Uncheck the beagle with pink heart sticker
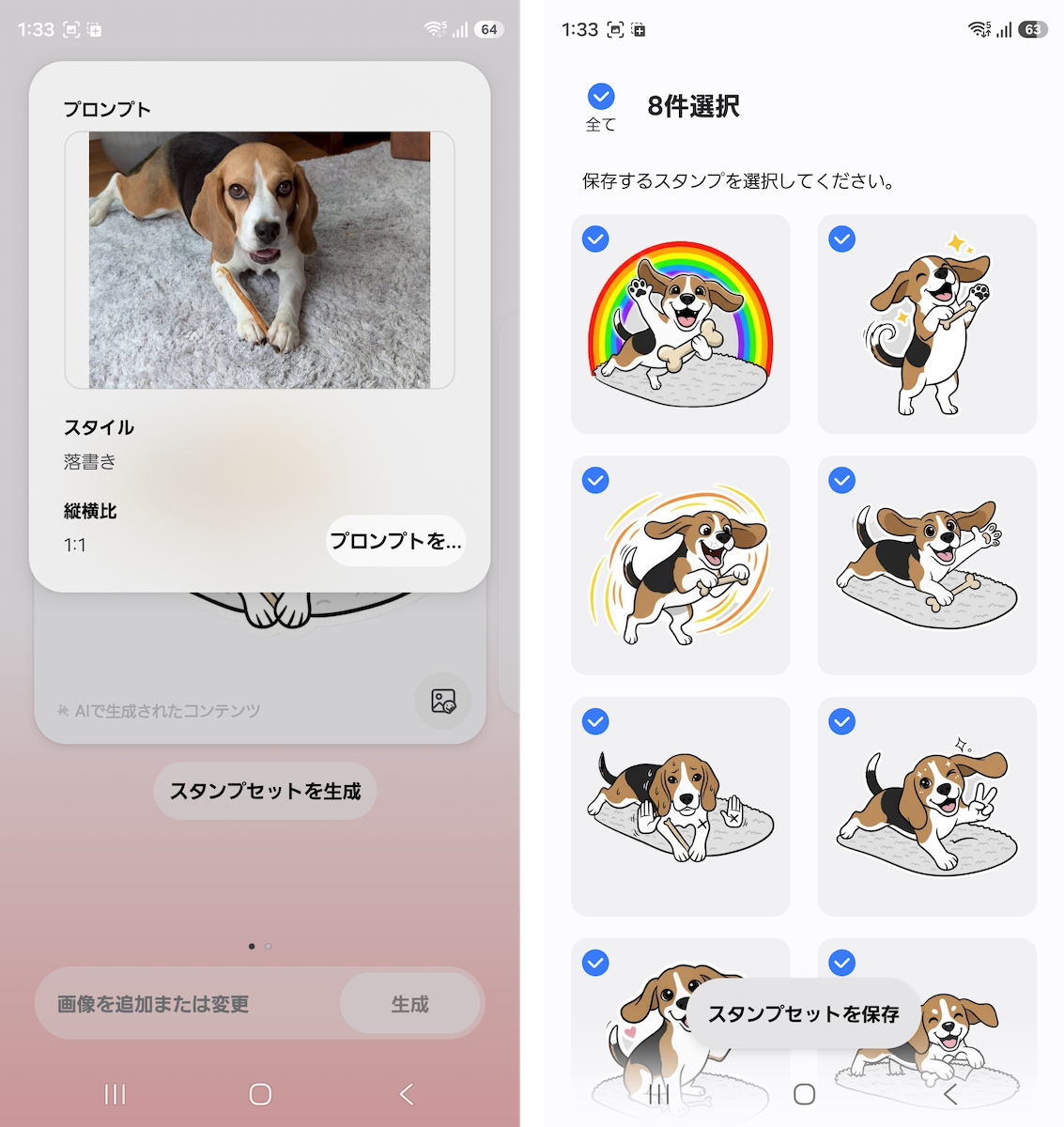The width and height of the screenshot is (1064, 1127). coord(596,964)
